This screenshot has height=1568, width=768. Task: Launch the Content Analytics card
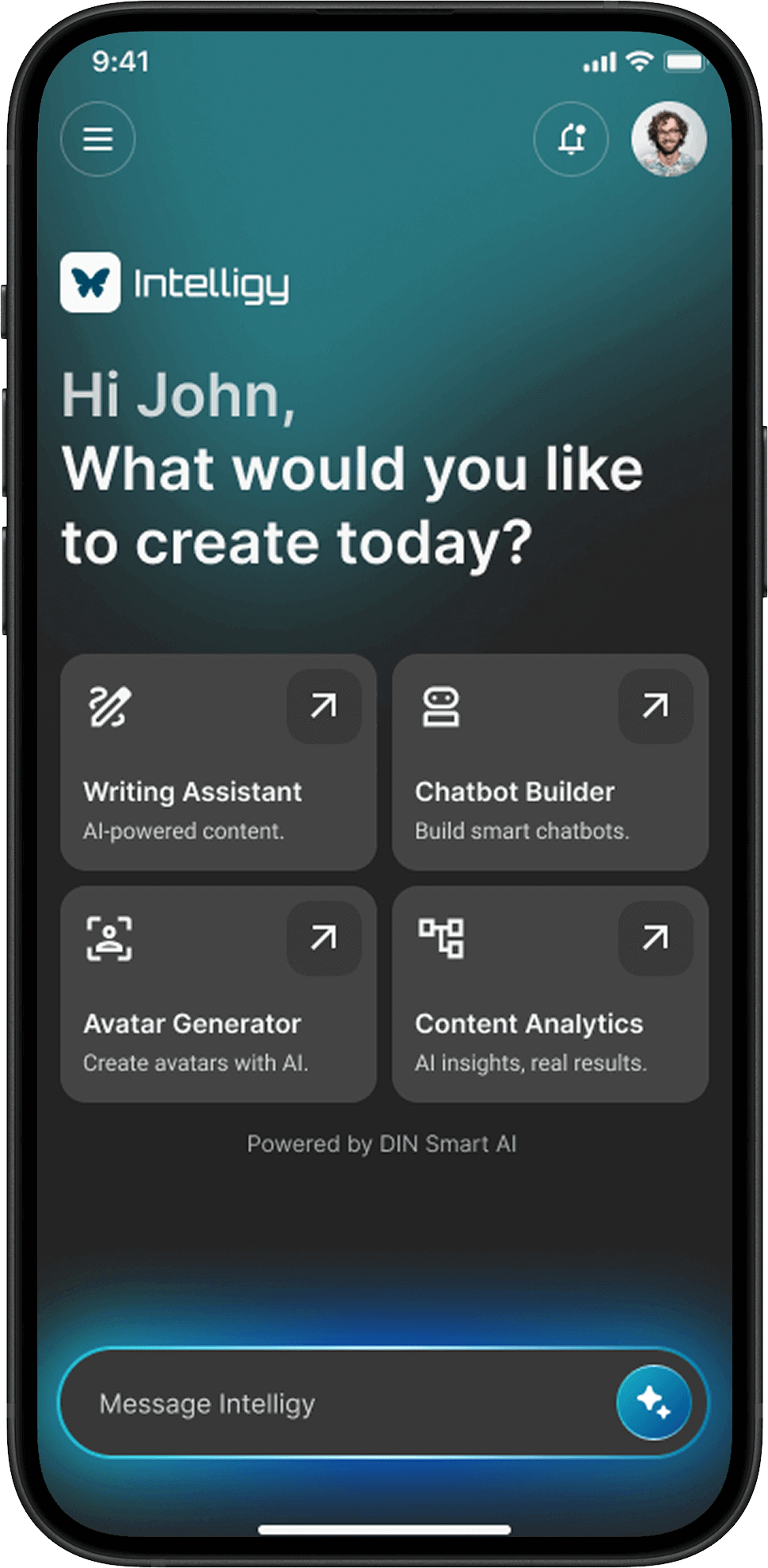pyautogui.click(x=529, y=1024)
